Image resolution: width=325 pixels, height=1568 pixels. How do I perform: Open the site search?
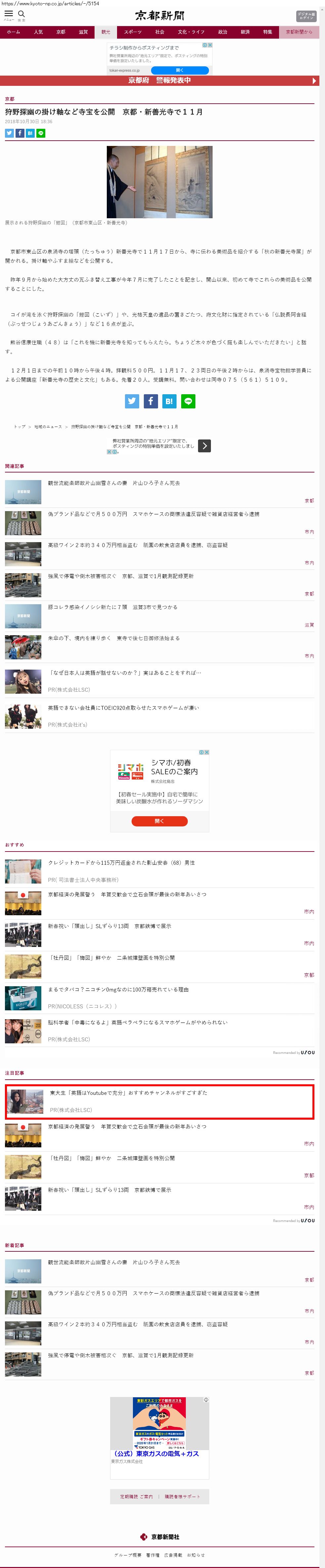(x=21, y=15)
